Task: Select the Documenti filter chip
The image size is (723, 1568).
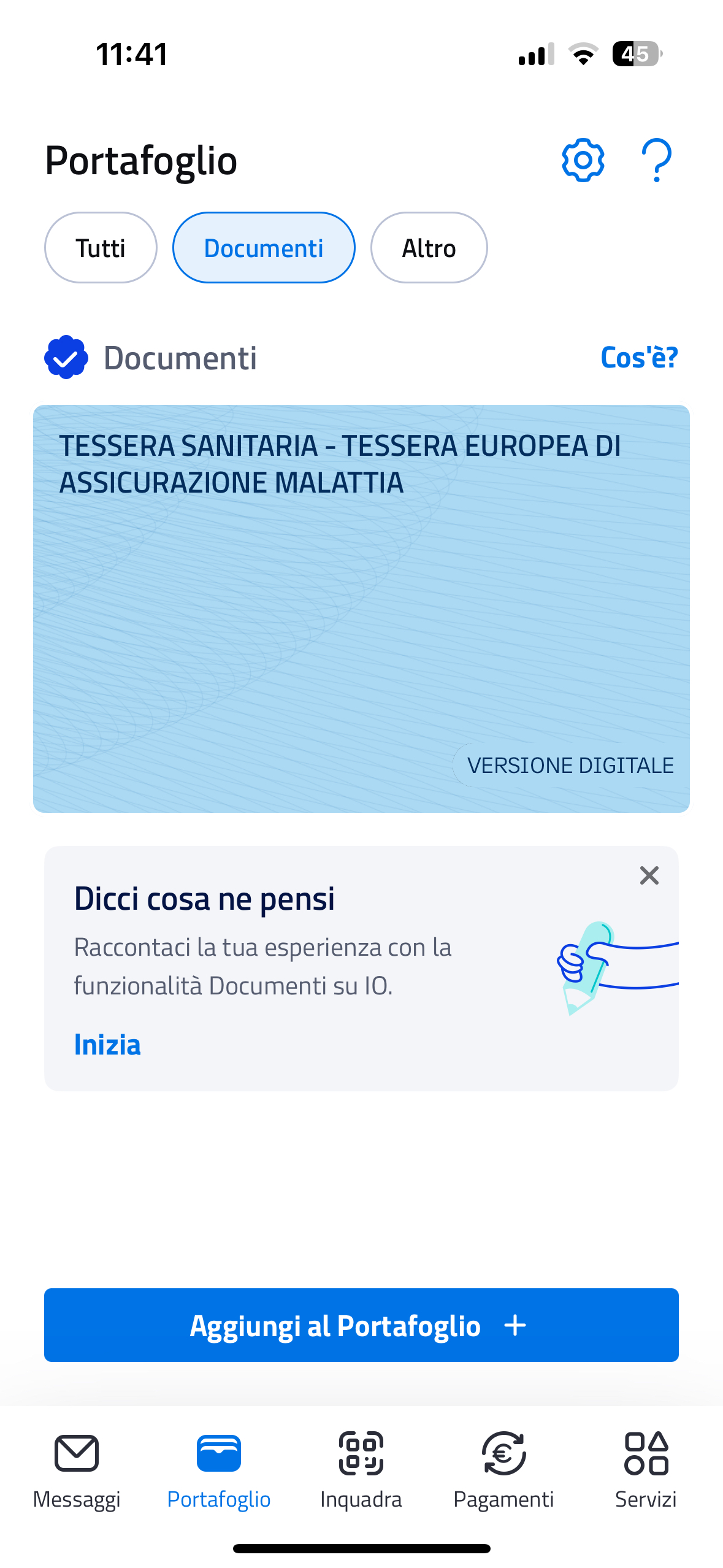Action: coord(264,248)
